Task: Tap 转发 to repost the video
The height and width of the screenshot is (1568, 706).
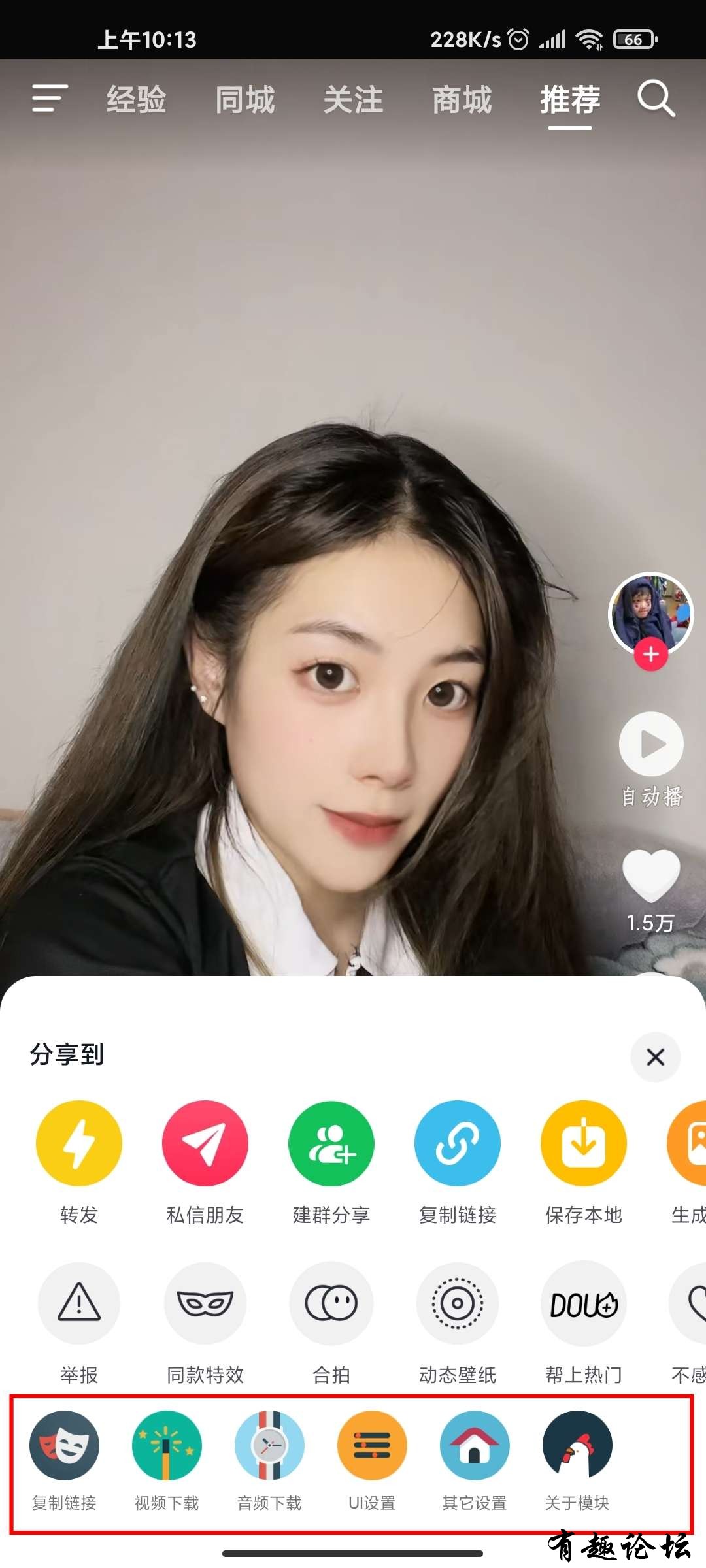Action: pos(79,1143)
